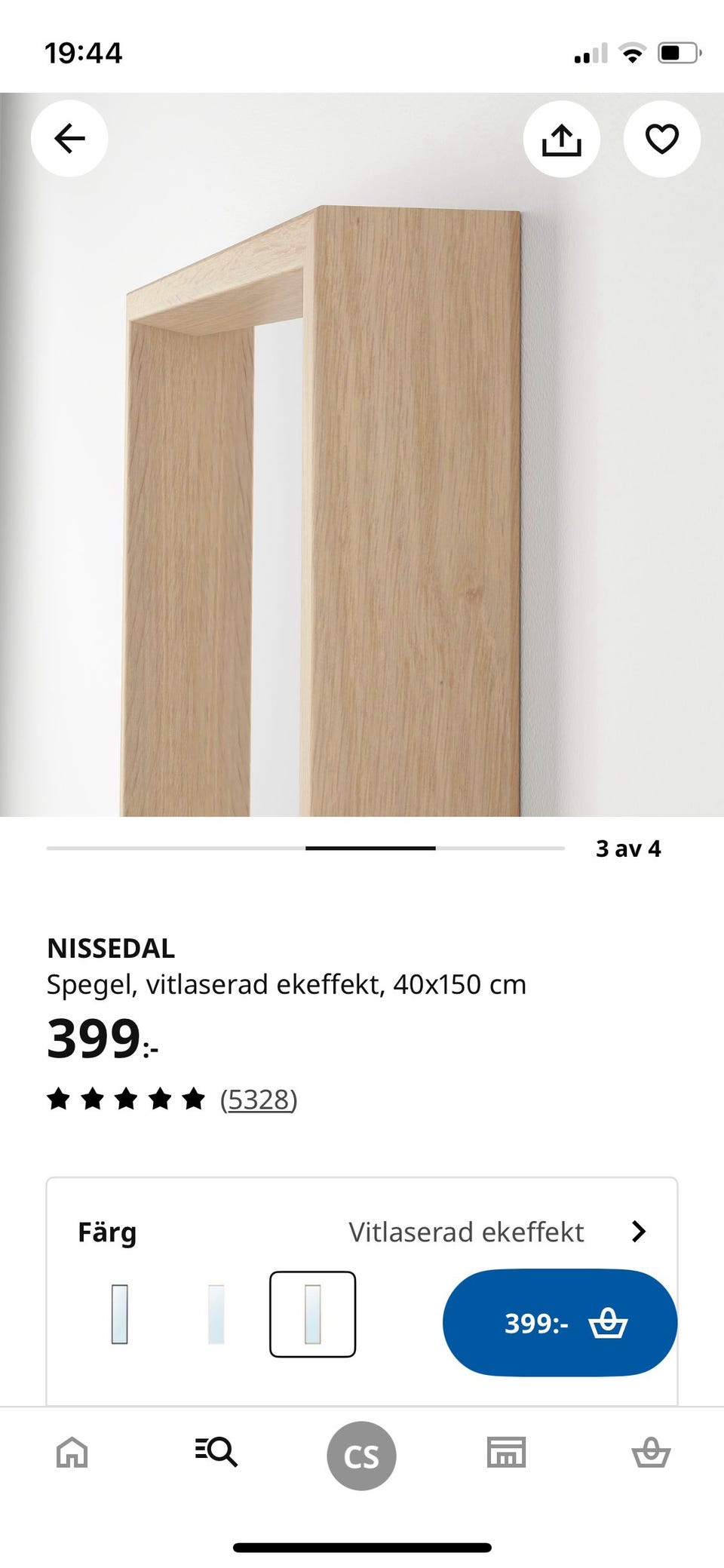The image size is (724, 1568).
Task: Open the share options
Action: (x=563, y=139)
